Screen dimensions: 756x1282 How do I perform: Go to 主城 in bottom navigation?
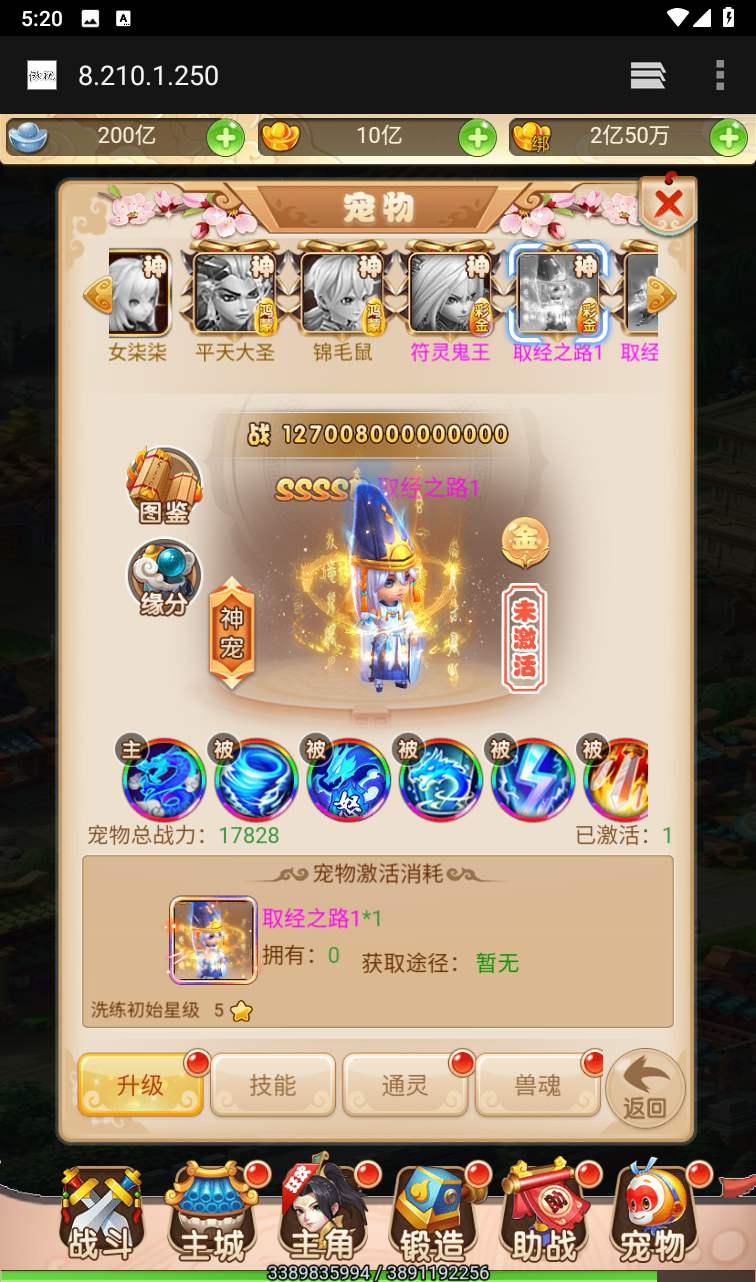tap(212, 1215)
